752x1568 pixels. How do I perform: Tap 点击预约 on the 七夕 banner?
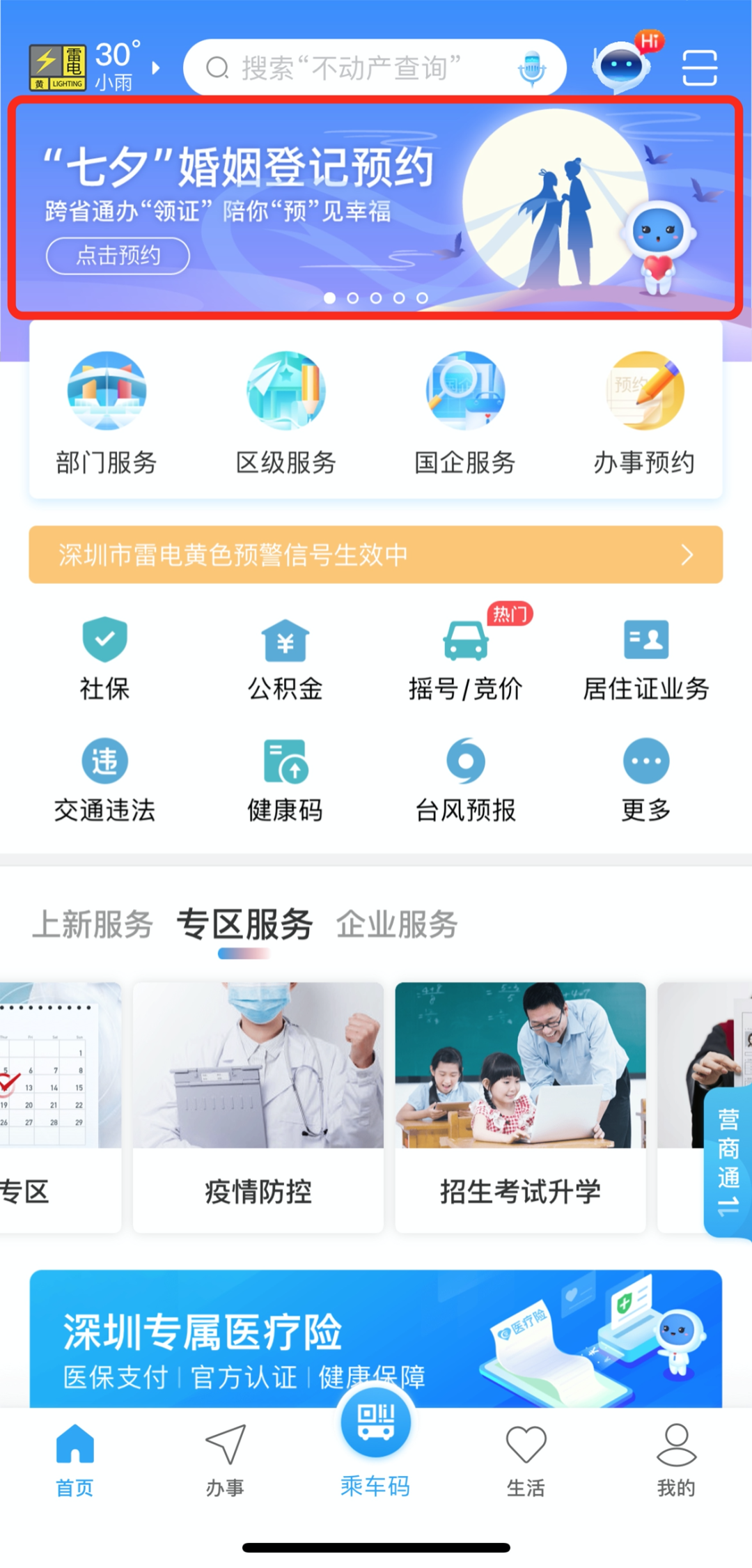point(118,256)
